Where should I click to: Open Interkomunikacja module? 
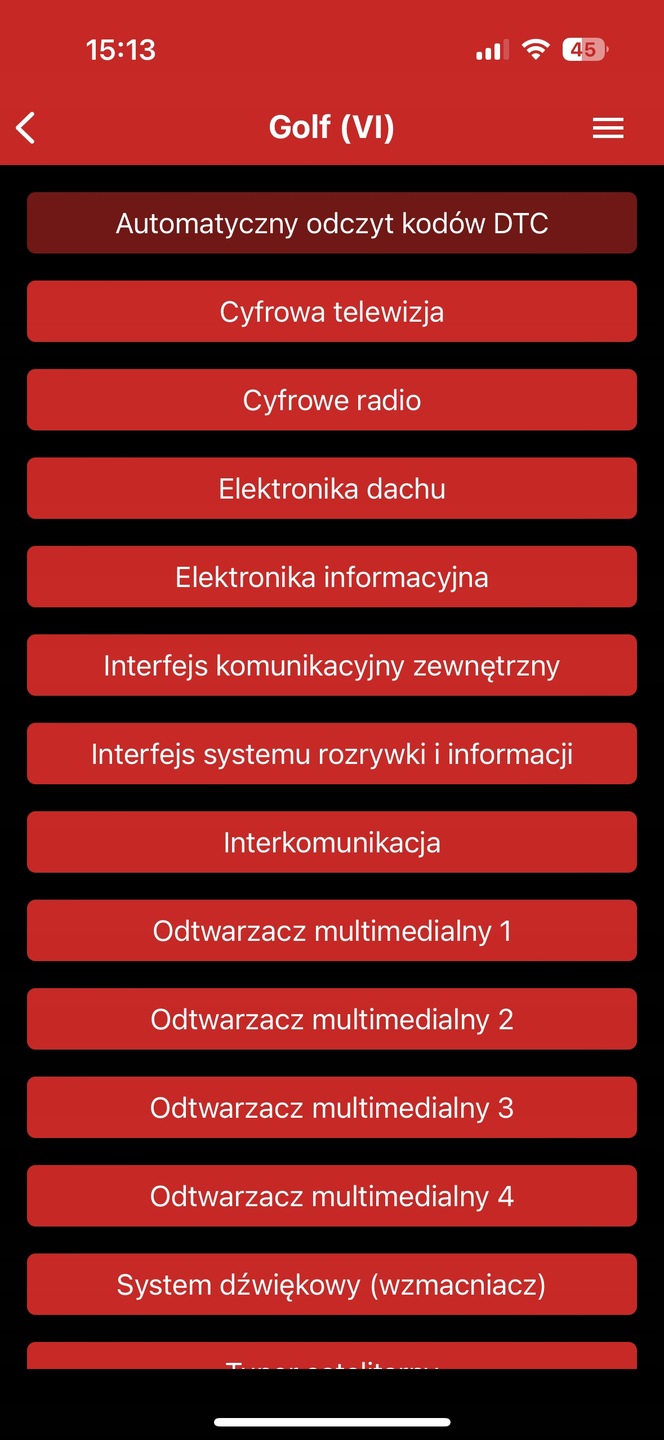tap(332, 842)
